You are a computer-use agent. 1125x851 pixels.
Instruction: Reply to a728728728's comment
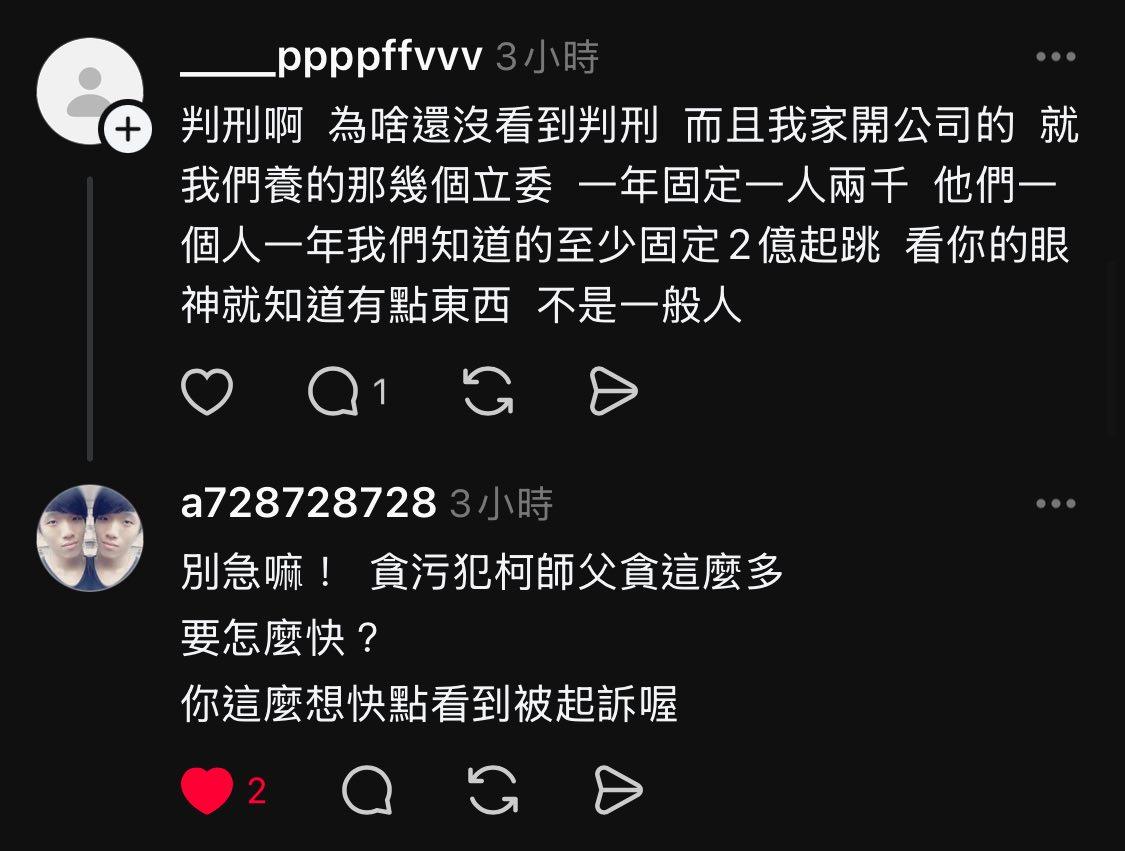367,792
